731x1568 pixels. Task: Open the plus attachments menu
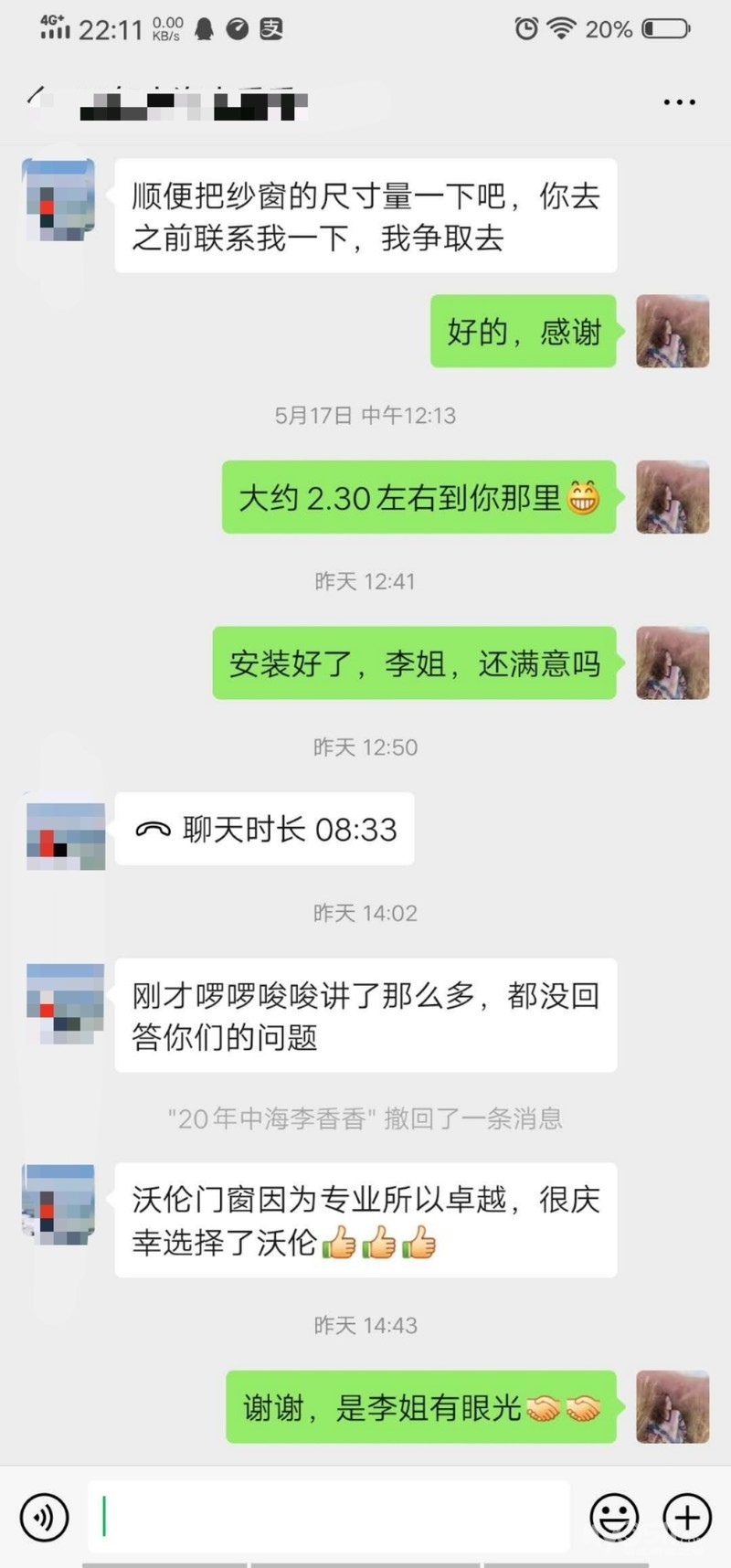point(687,1517)
